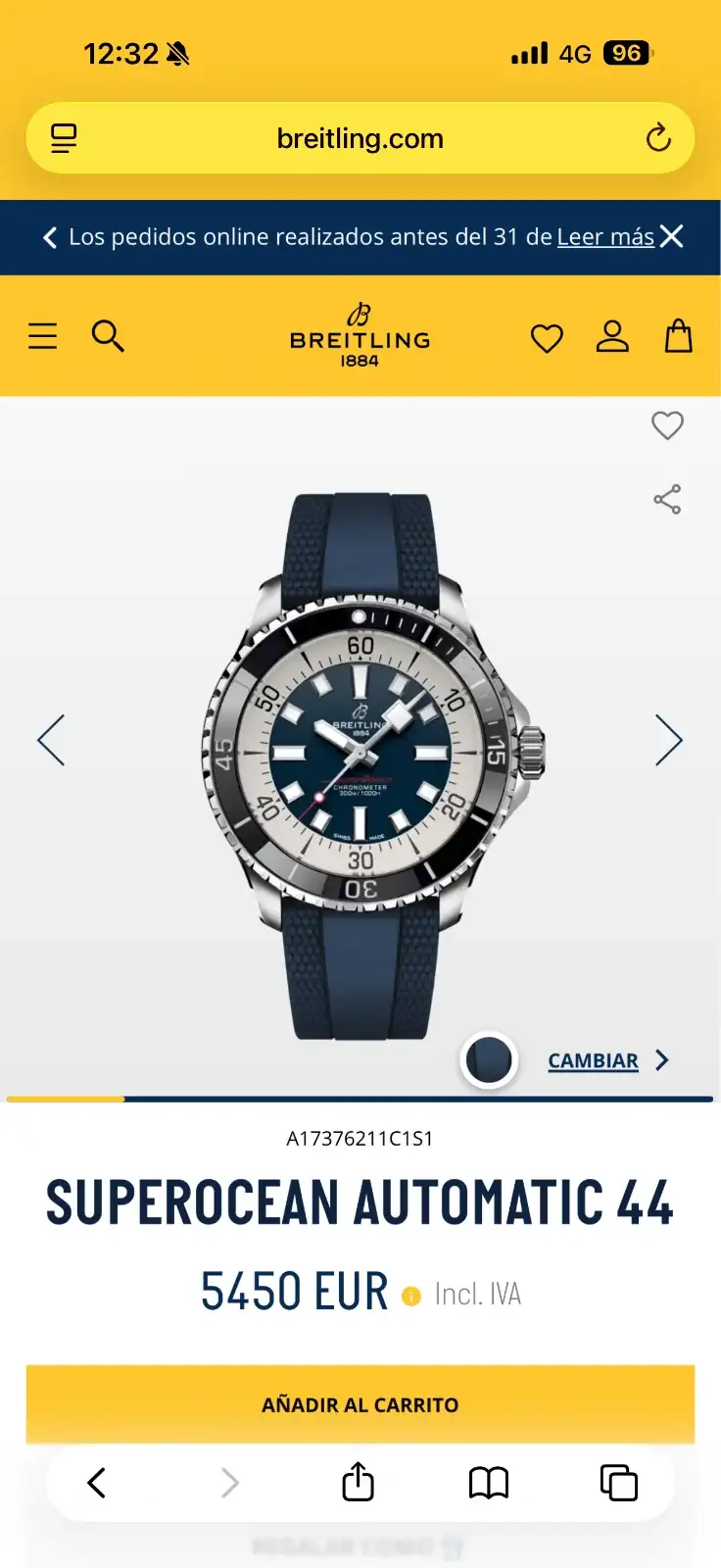Add this watch to favorites
This screenshot has height=1568, width=721.
[667, 425]
